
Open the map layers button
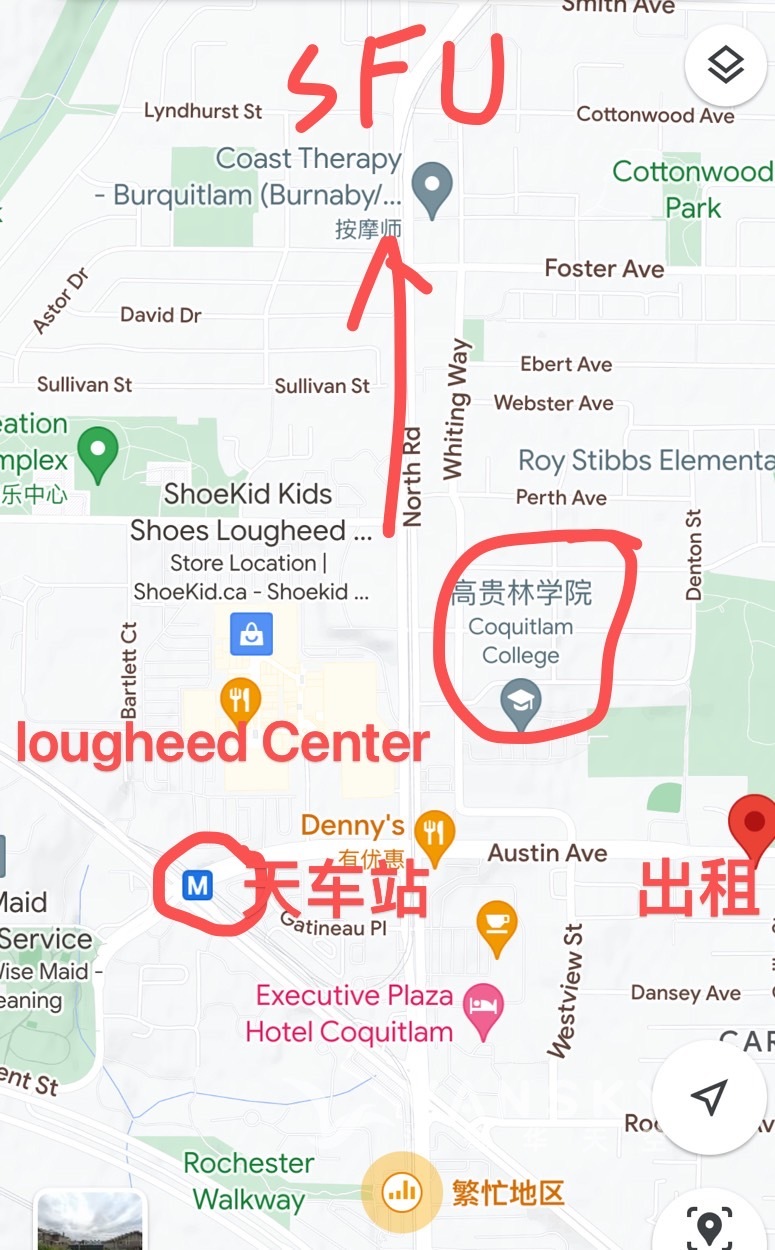[726, 67]
